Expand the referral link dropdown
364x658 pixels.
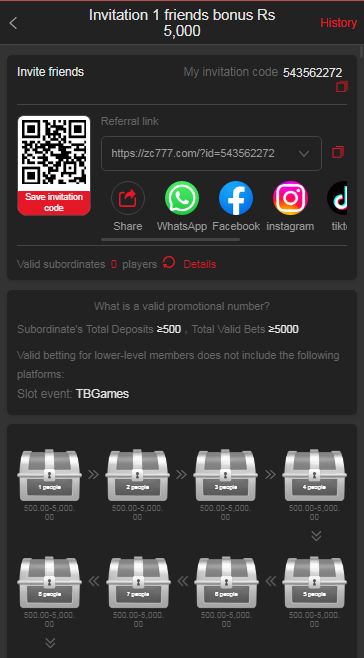(304, 154)
